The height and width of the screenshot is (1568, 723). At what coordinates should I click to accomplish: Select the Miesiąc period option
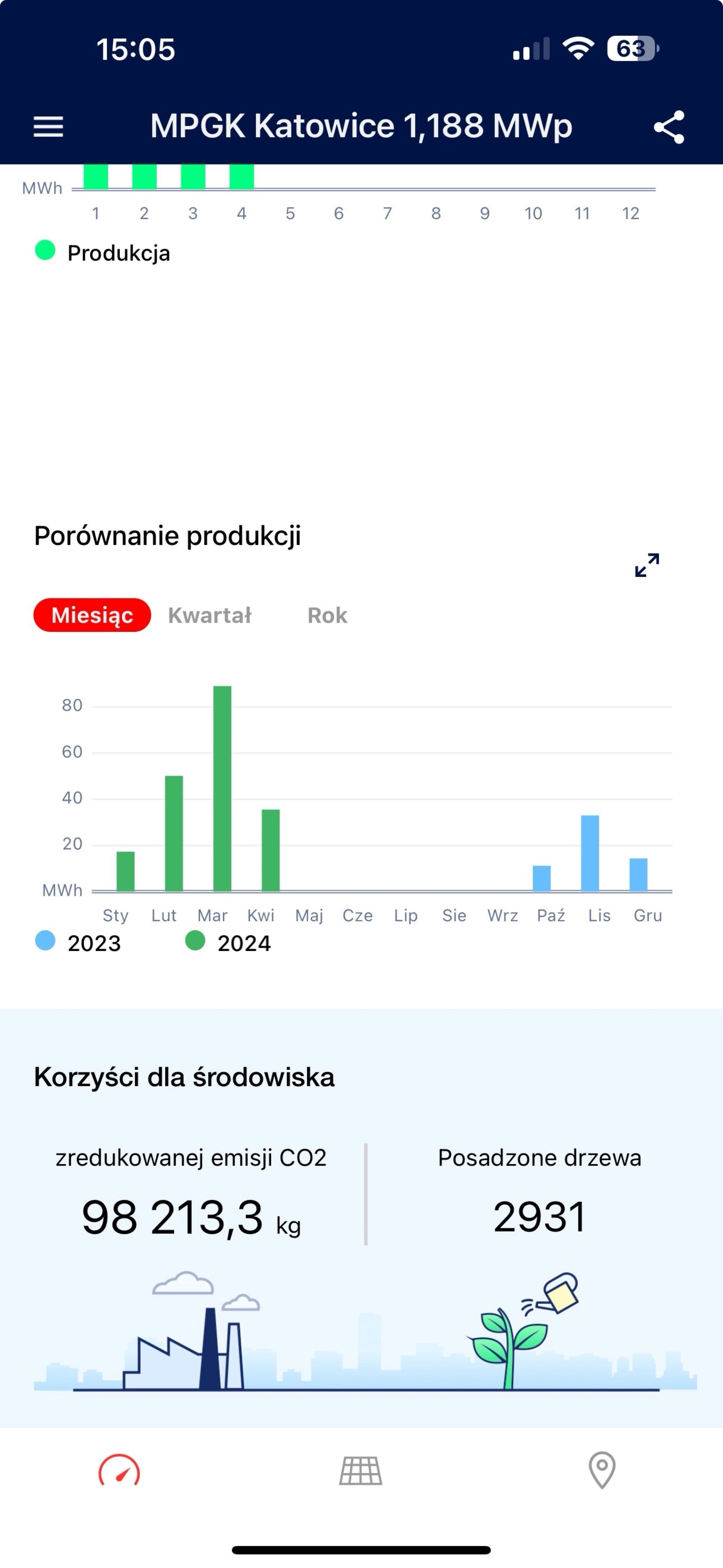coord(91,615)
